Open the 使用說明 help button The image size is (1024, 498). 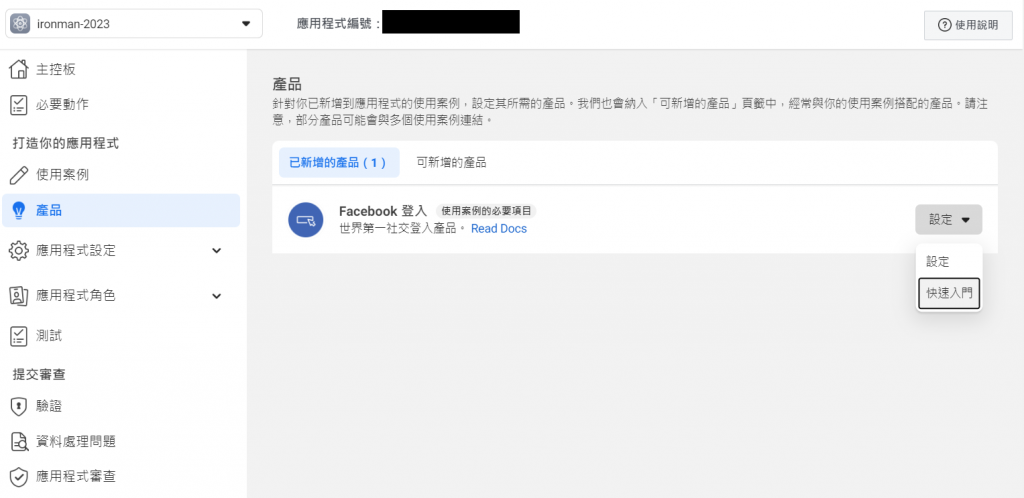(960, 25)
